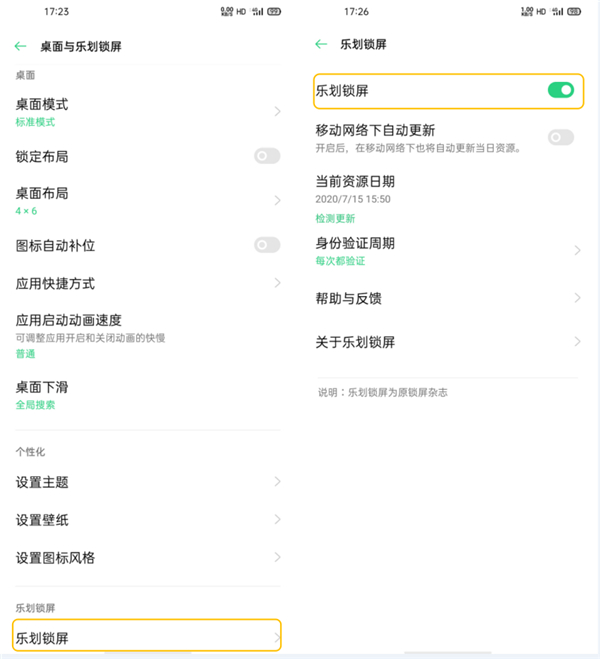Go back from the 桌面与乐划锁屏 page
Image resolution: width=600 pixels, height=659 pixels.
pyautogui.click(x=20, y=47)
